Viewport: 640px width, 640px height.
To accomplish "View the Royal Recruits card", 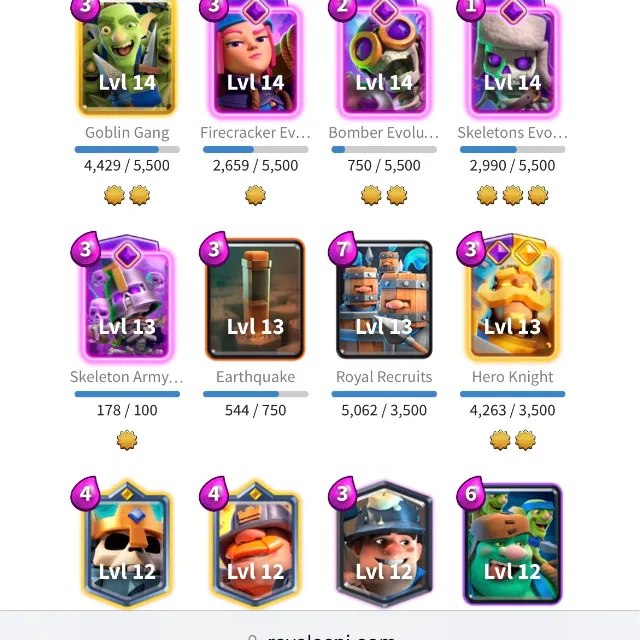I will pos(384,300).
